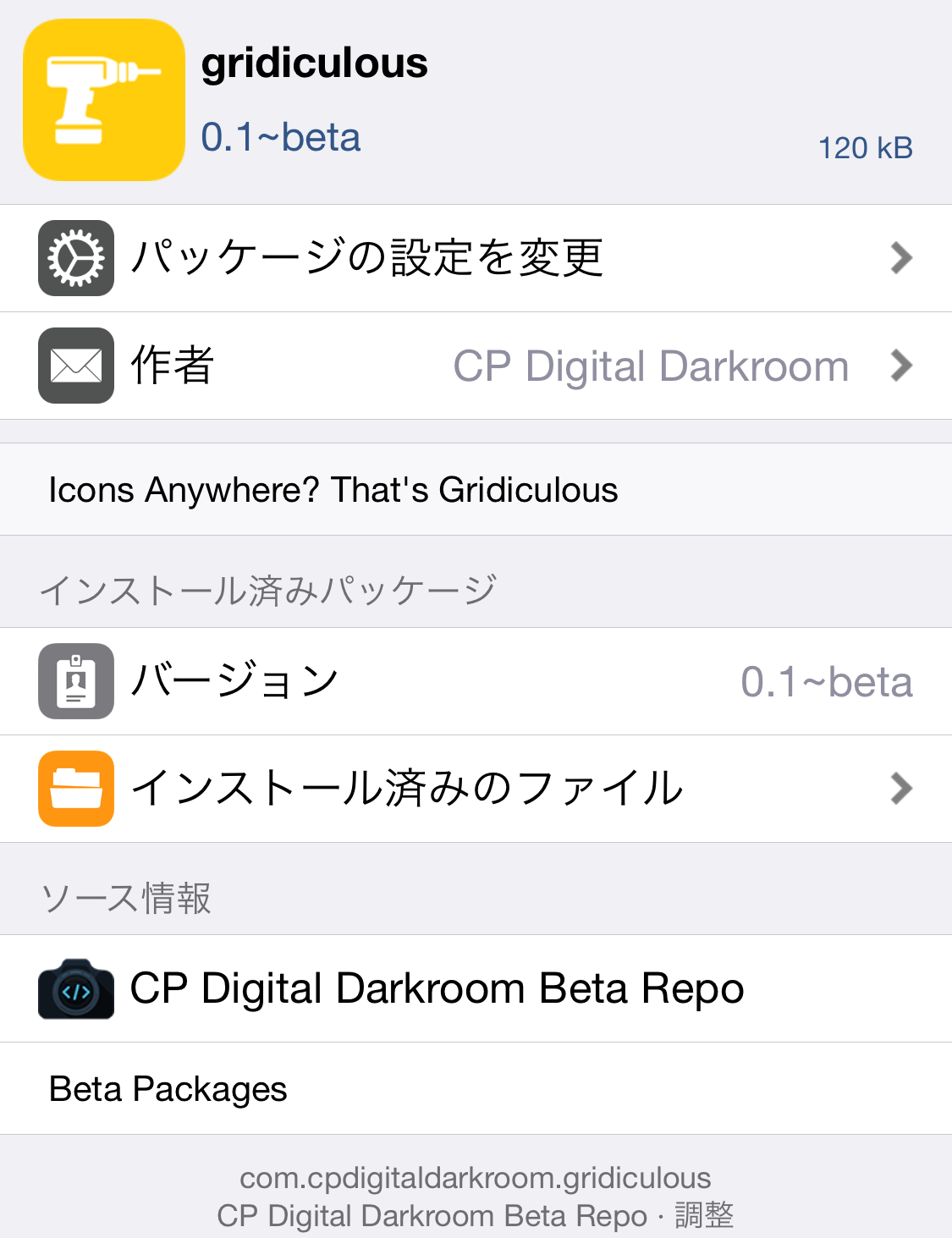
Task: Select the gear icon for package settings
Action: pos(75,258)
